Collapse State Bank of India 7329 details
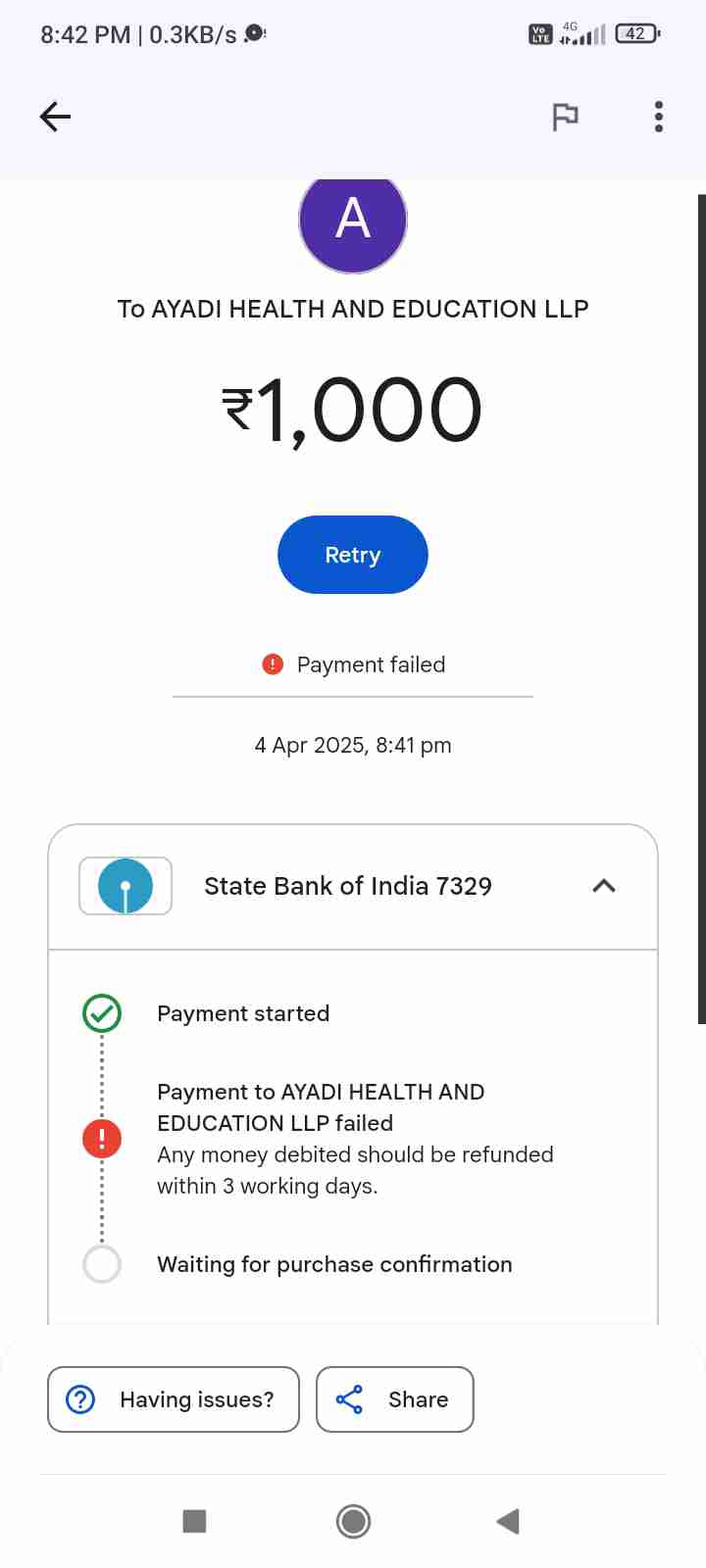Image resolution: width=706 pixels, height=1568 pixels. tap(604, 886)
